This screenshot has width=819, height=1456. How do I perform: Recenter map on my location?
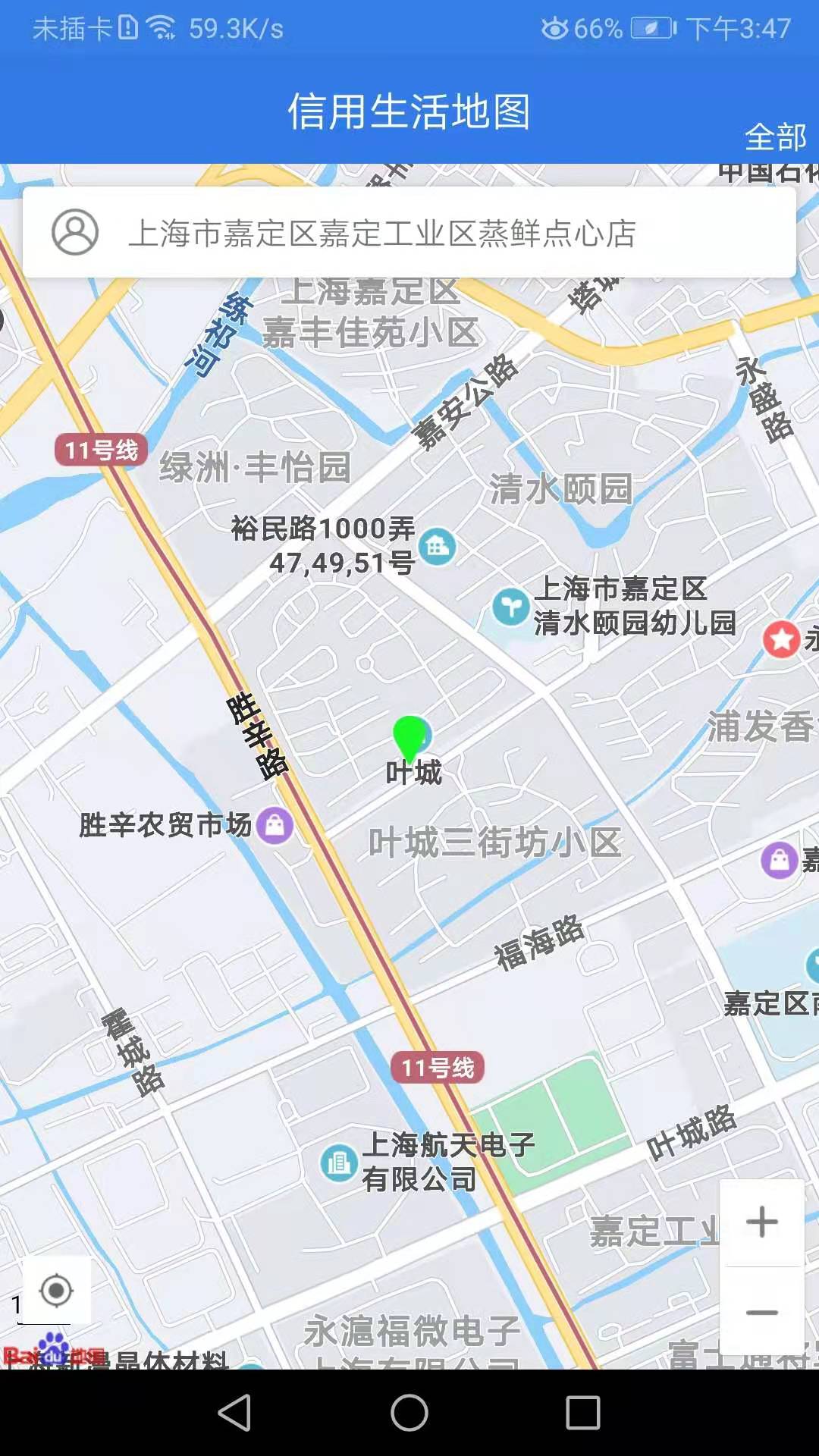pos(56,1290)
